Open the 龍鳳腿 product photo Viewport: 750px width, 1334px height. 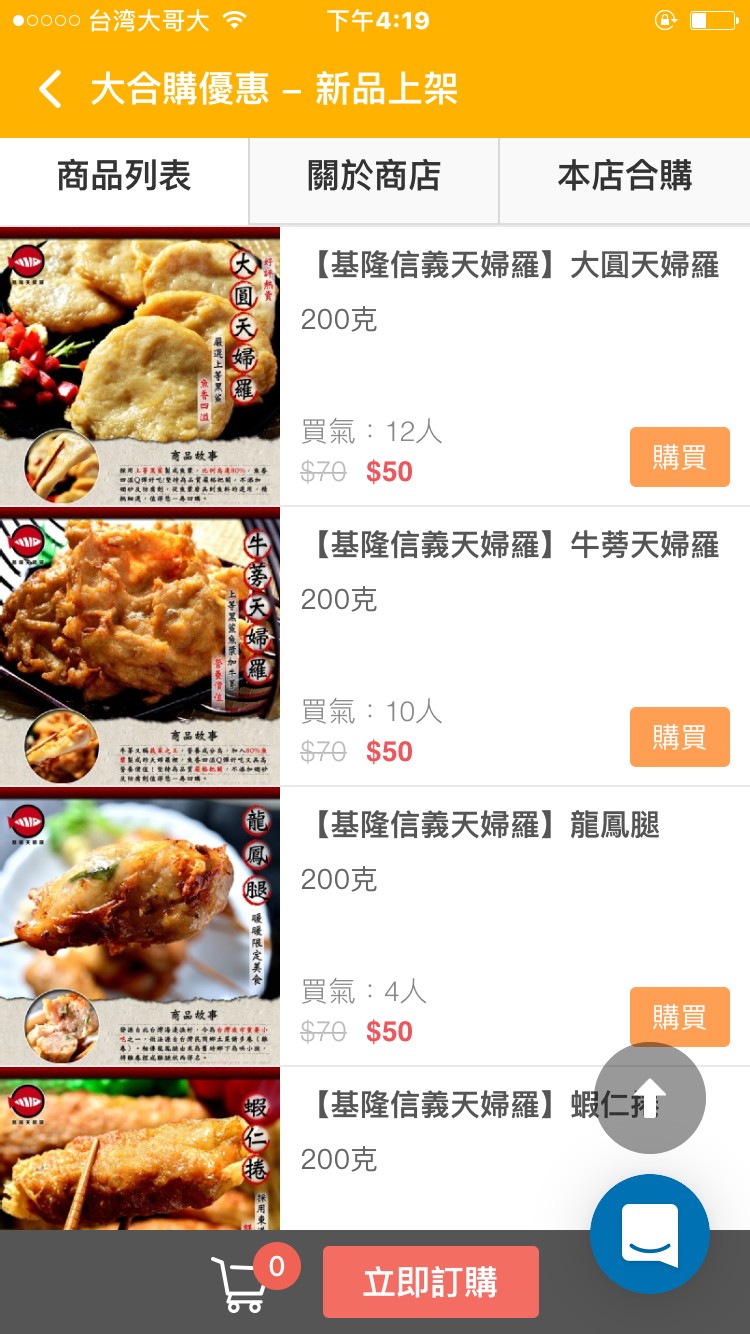click(140, 926)
